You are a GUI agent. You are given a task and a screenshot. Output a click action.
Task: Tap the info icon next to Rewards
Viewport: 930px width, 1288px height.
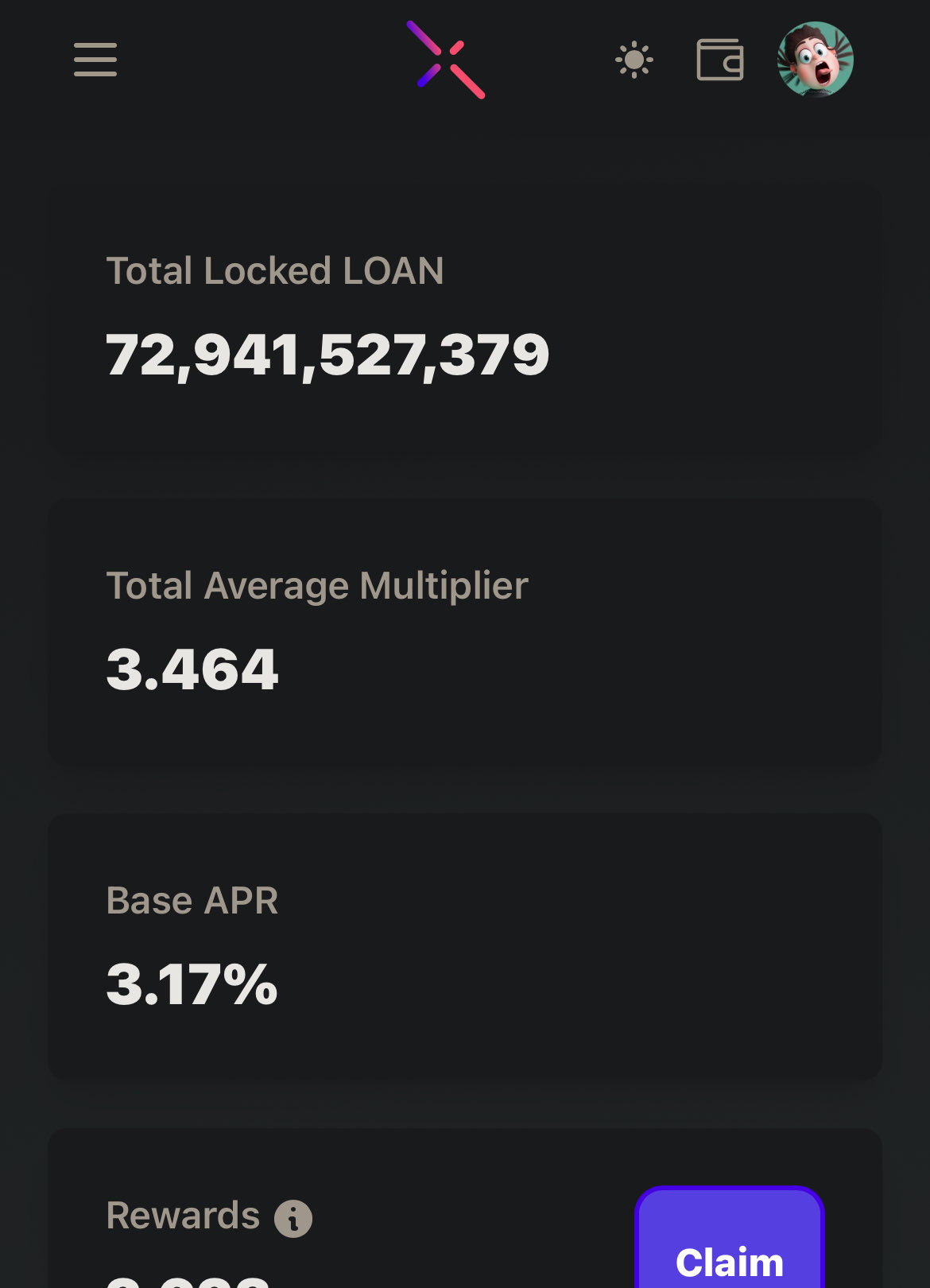click(293, 1218)
